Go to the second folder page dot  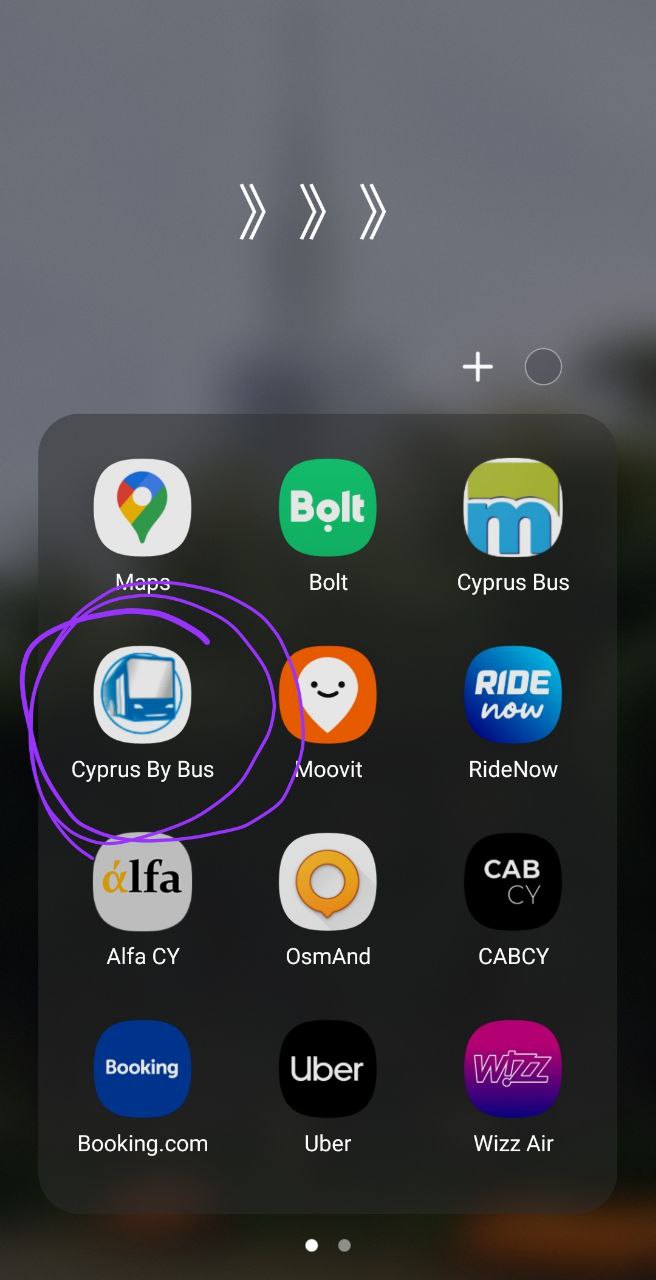345,1245
